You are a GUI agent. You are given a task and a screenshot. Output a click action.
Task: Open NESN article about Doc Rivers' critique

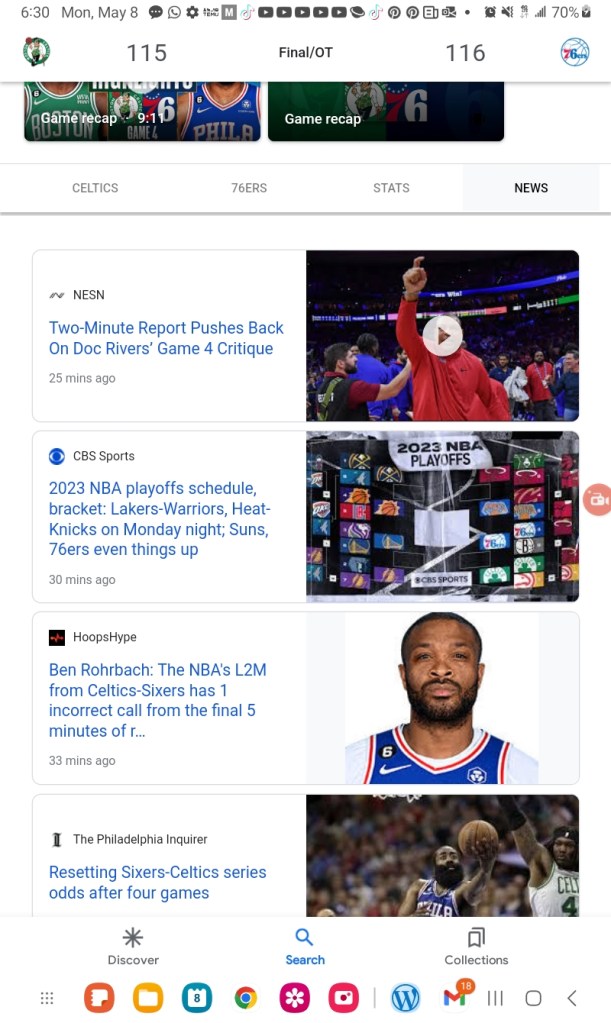click(x=166, y=338)
